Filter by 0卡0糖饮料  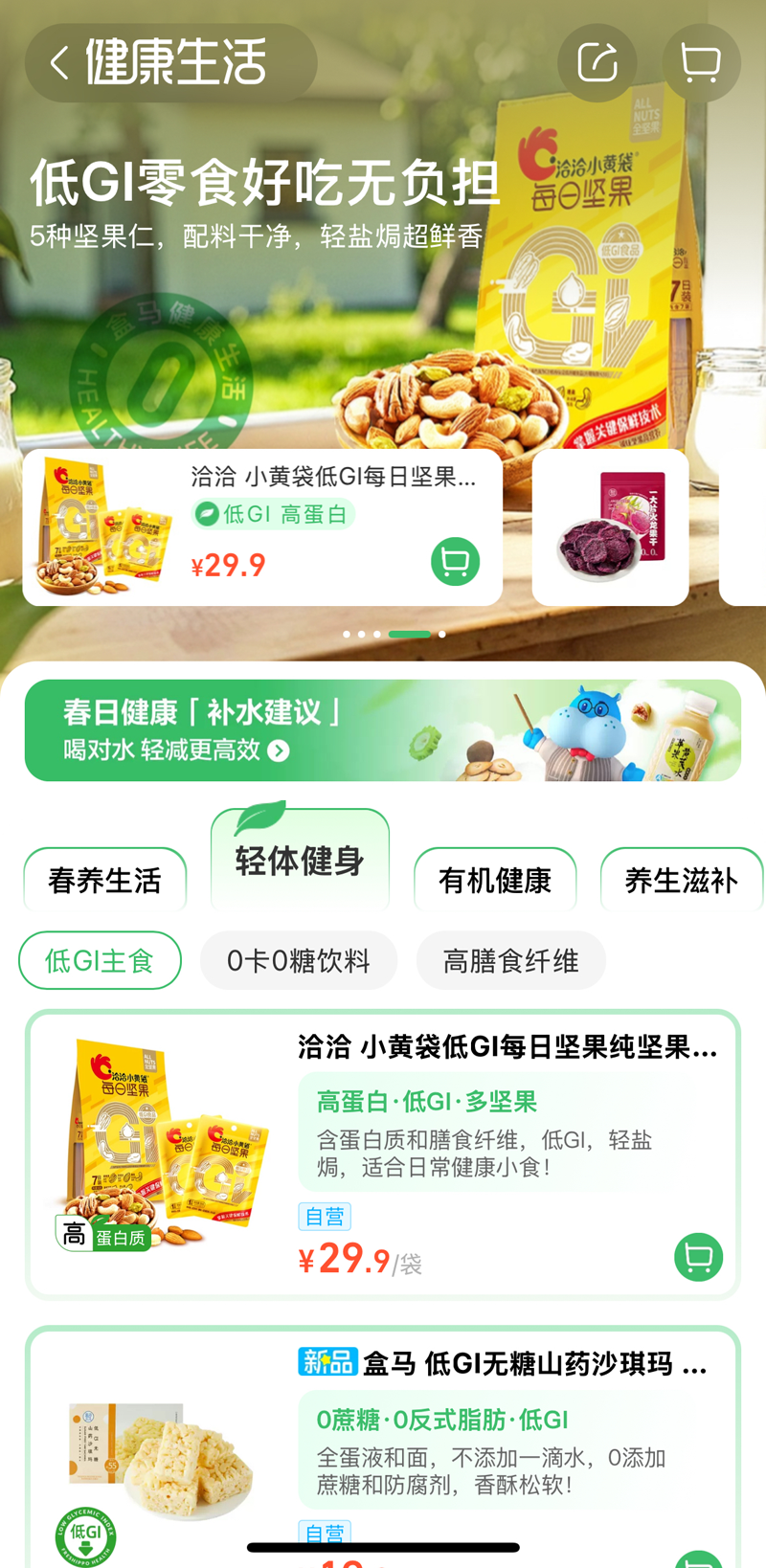[299, 960]
